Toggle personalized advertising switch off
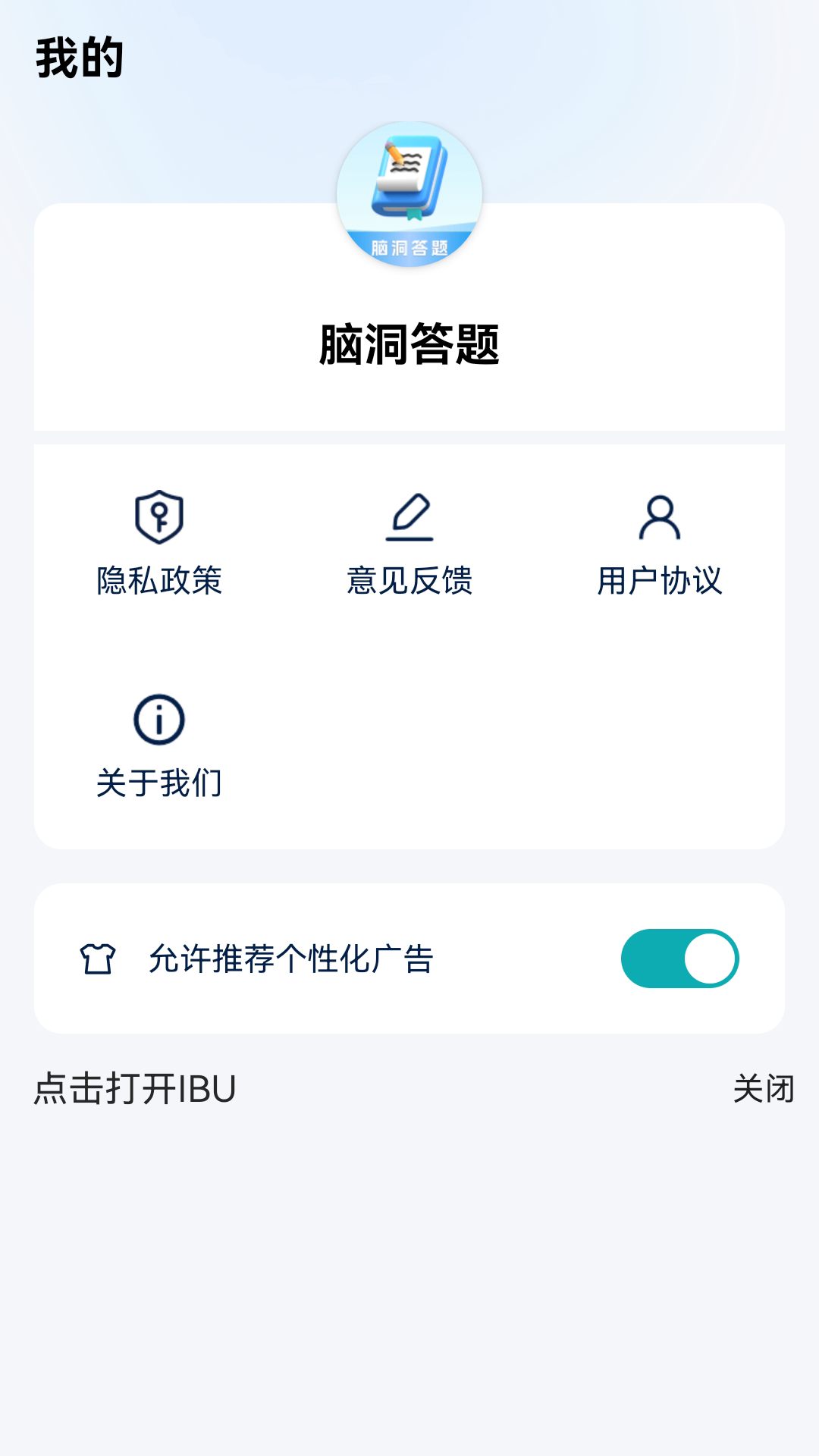 coord(680,957)
